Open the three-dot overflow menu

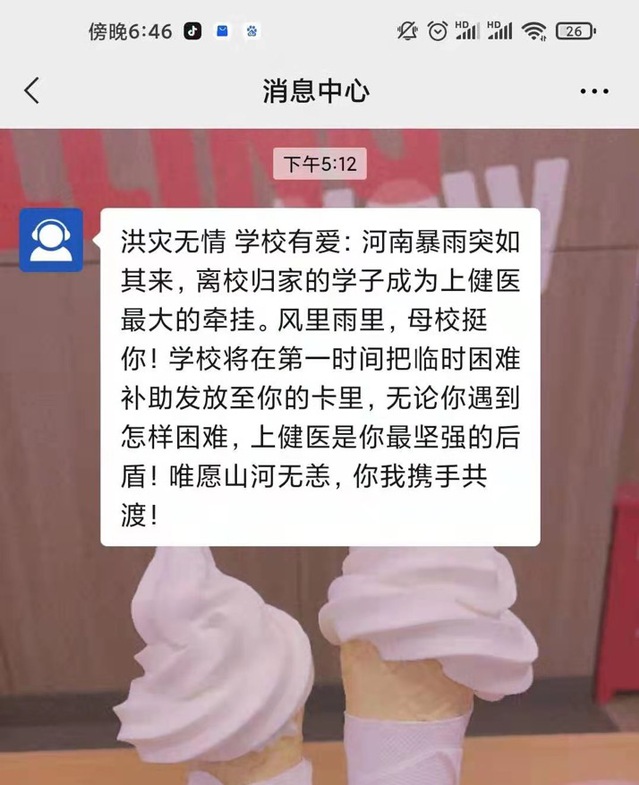pyautogui.click(x=594, y=91)
